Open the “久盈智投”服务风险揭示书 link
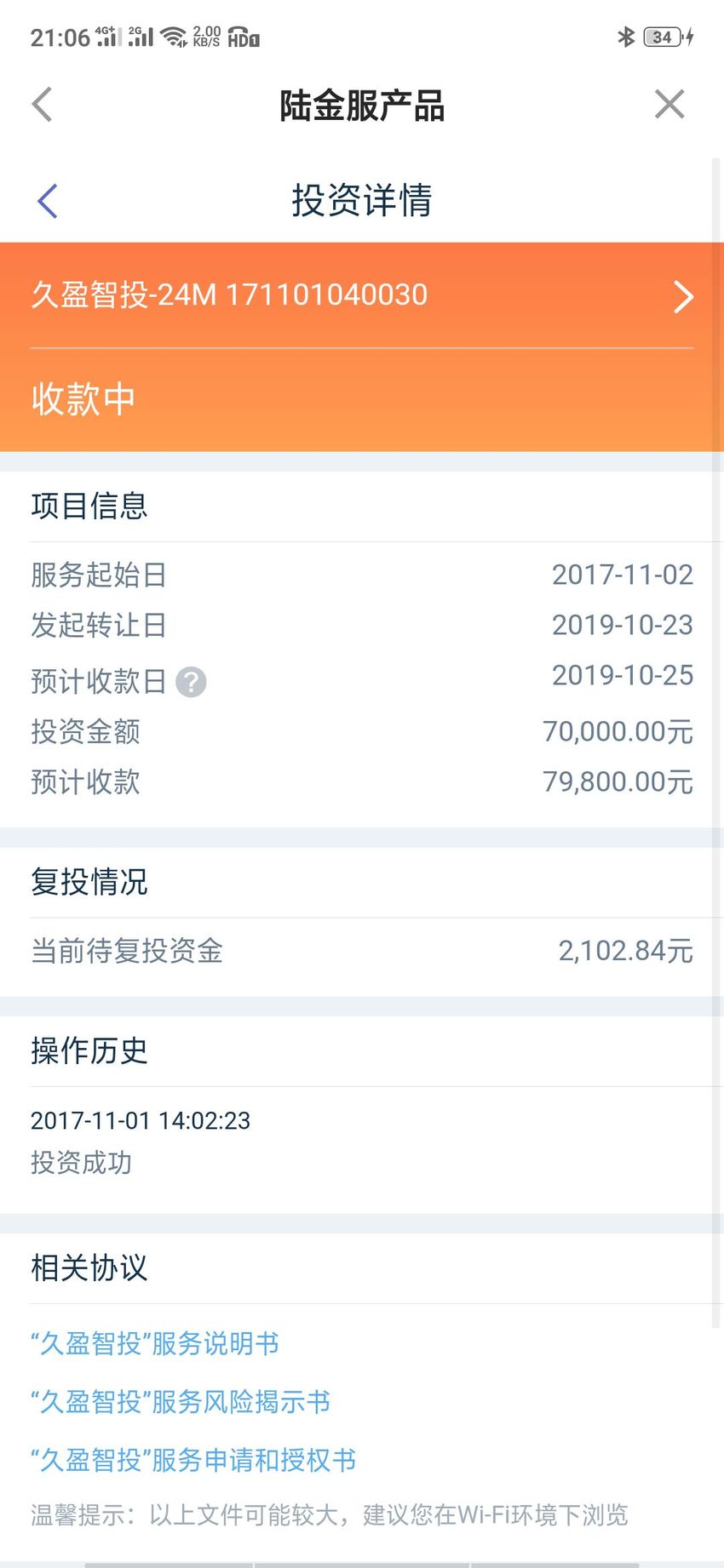Screen dimensions: 724x1568 [181, 1401]
